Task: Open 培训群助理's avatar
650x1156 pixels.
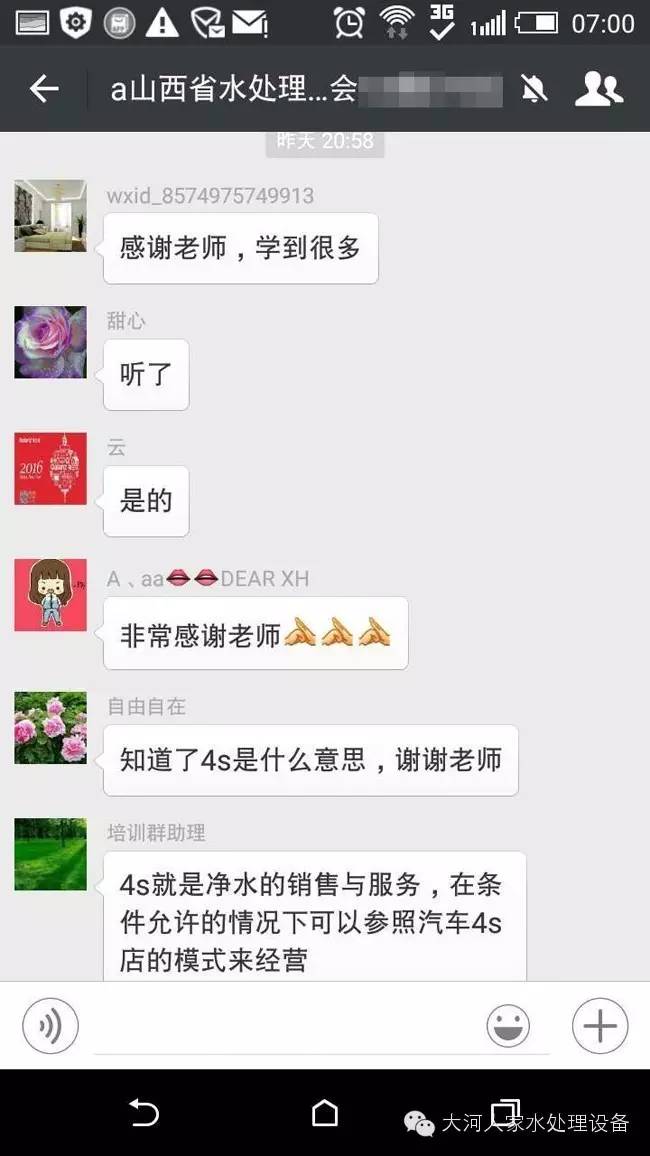Action: click(x=50, y=854)
